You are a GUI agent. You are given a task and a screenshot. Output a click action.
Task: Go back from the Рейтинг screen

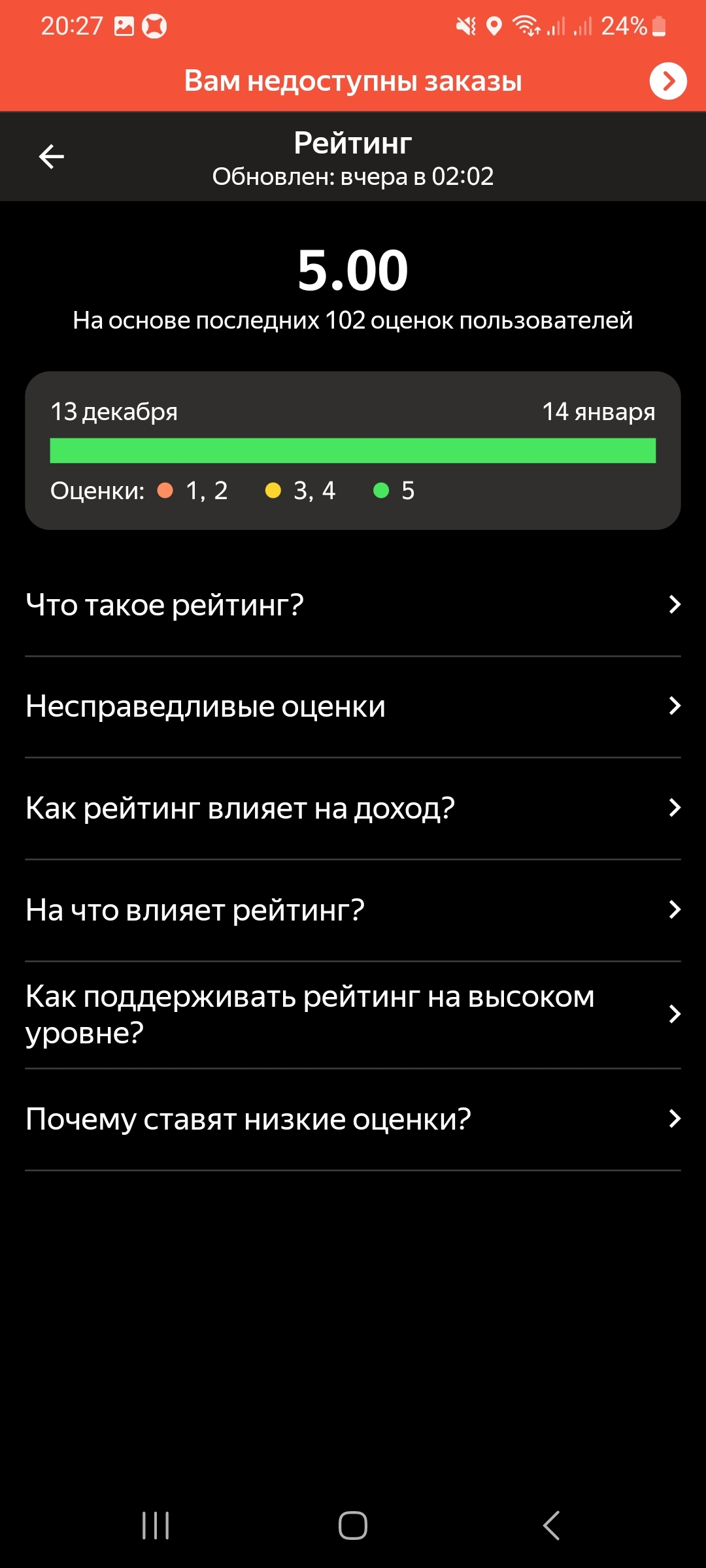tap(51, 157)
